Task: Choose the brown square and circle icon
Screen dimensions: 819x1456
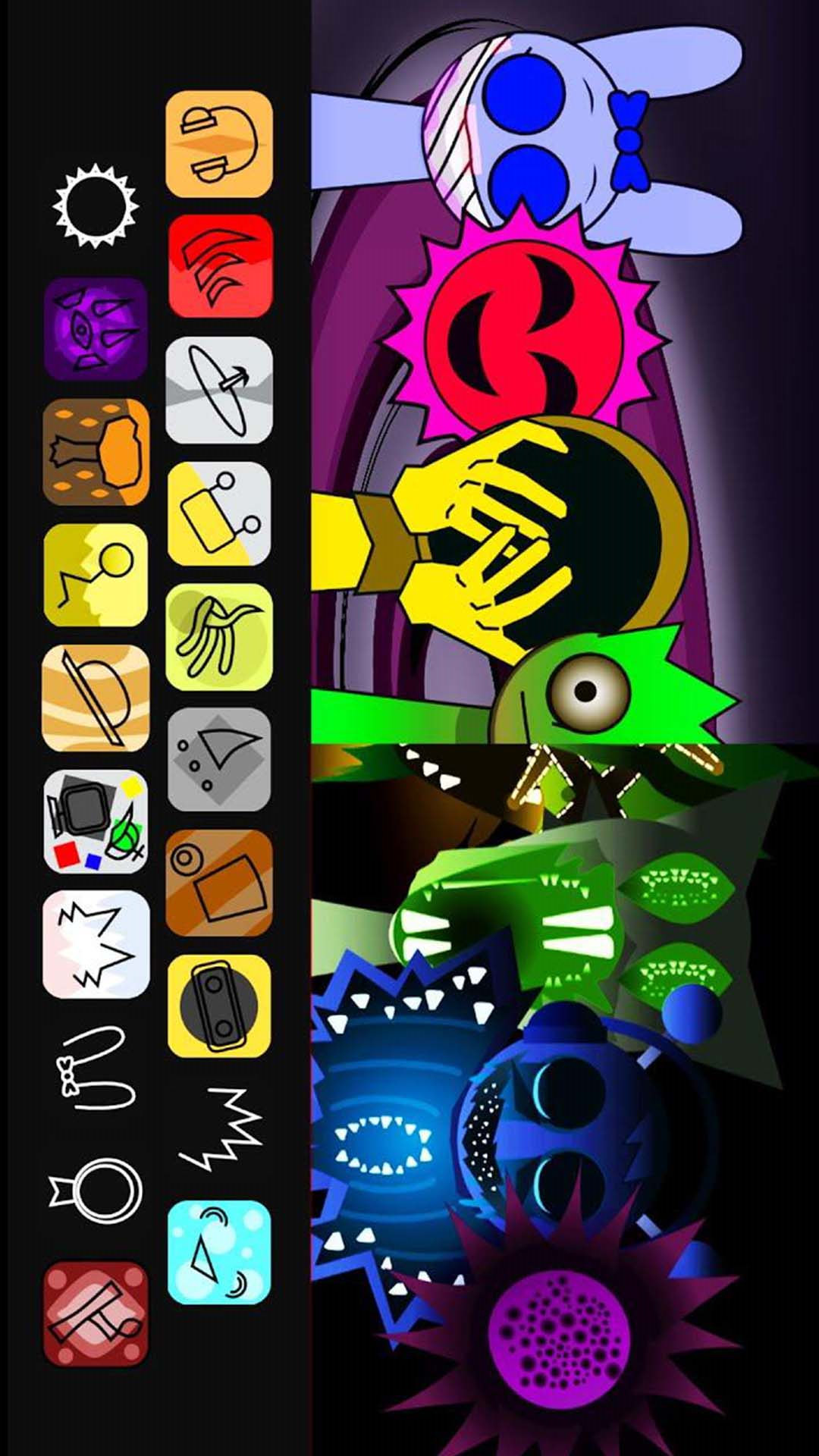Action: pyautogui.click(x=218, y=883)
